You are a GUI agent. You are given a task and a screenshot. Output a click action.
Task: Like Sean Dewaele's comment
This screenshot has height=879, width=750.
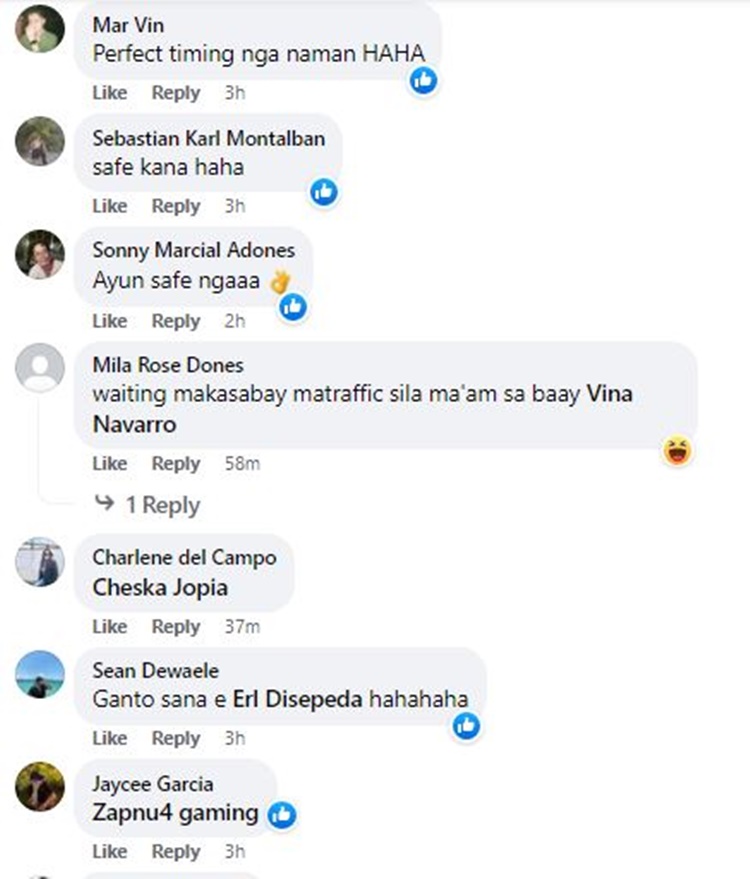(x=109, y=738)
